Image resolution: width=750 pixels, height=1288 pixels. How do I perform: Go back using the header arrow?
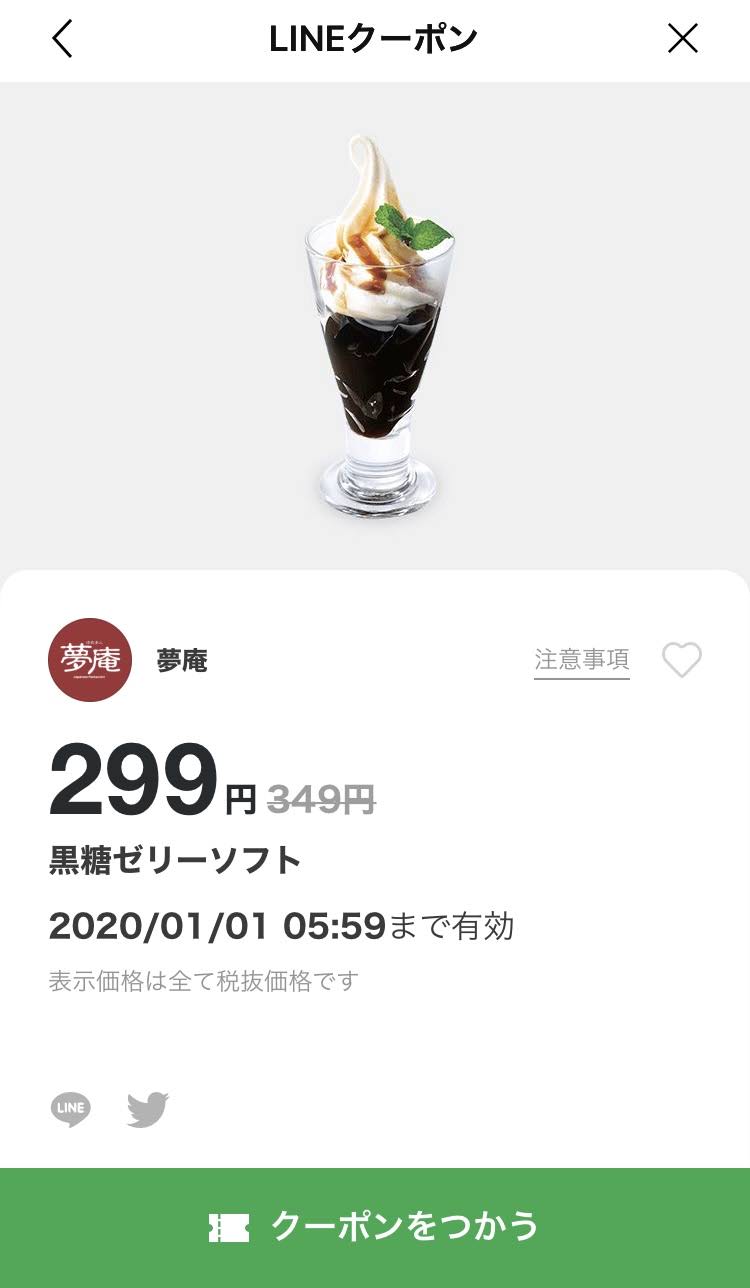pyautogui.click(x=63, y=39)
